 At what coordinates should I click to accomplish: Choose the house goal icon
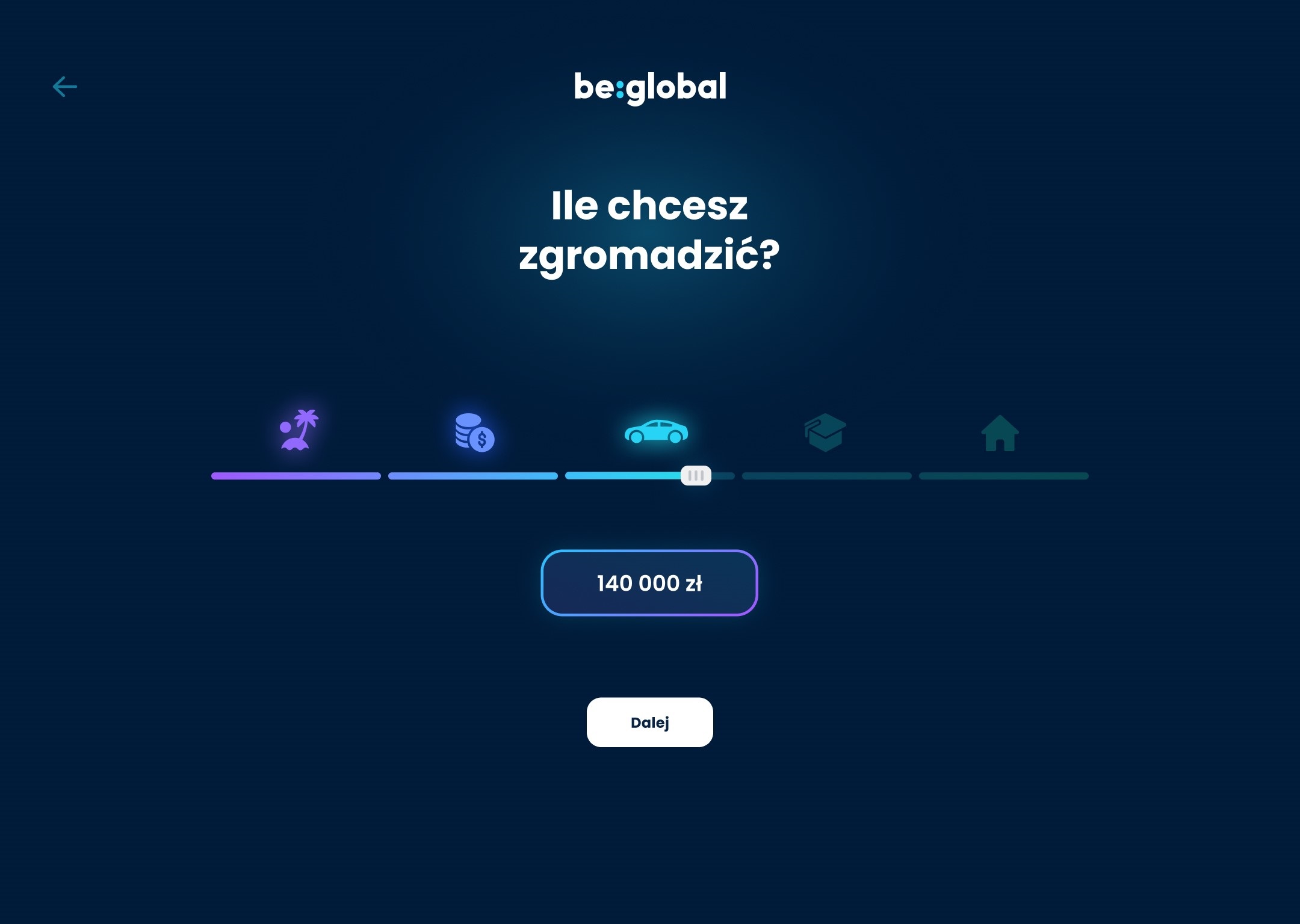tap(1000, 433)
